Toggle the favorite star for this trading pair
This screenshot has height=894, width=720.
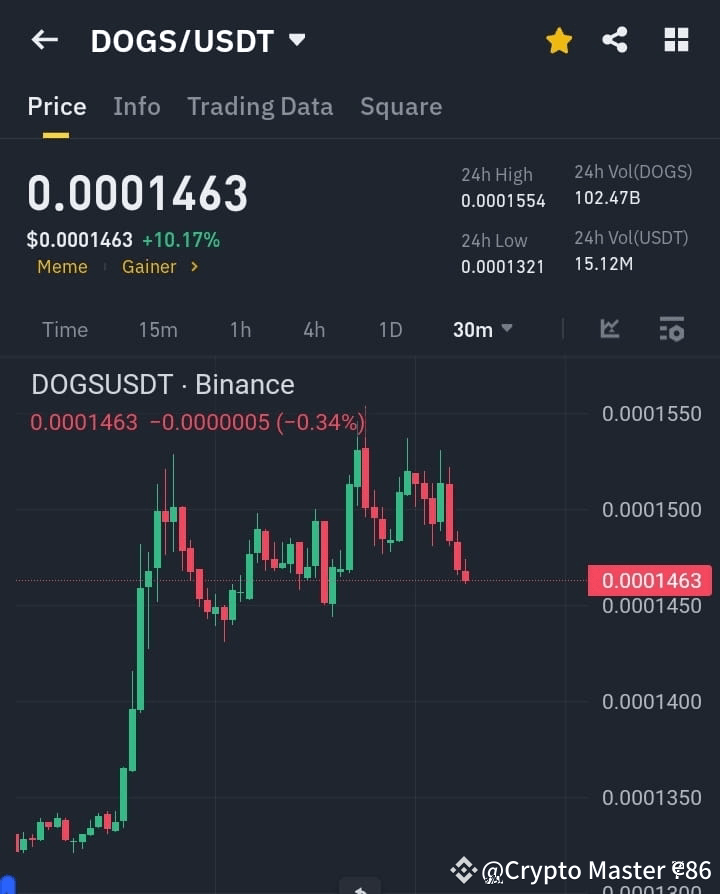558,40
